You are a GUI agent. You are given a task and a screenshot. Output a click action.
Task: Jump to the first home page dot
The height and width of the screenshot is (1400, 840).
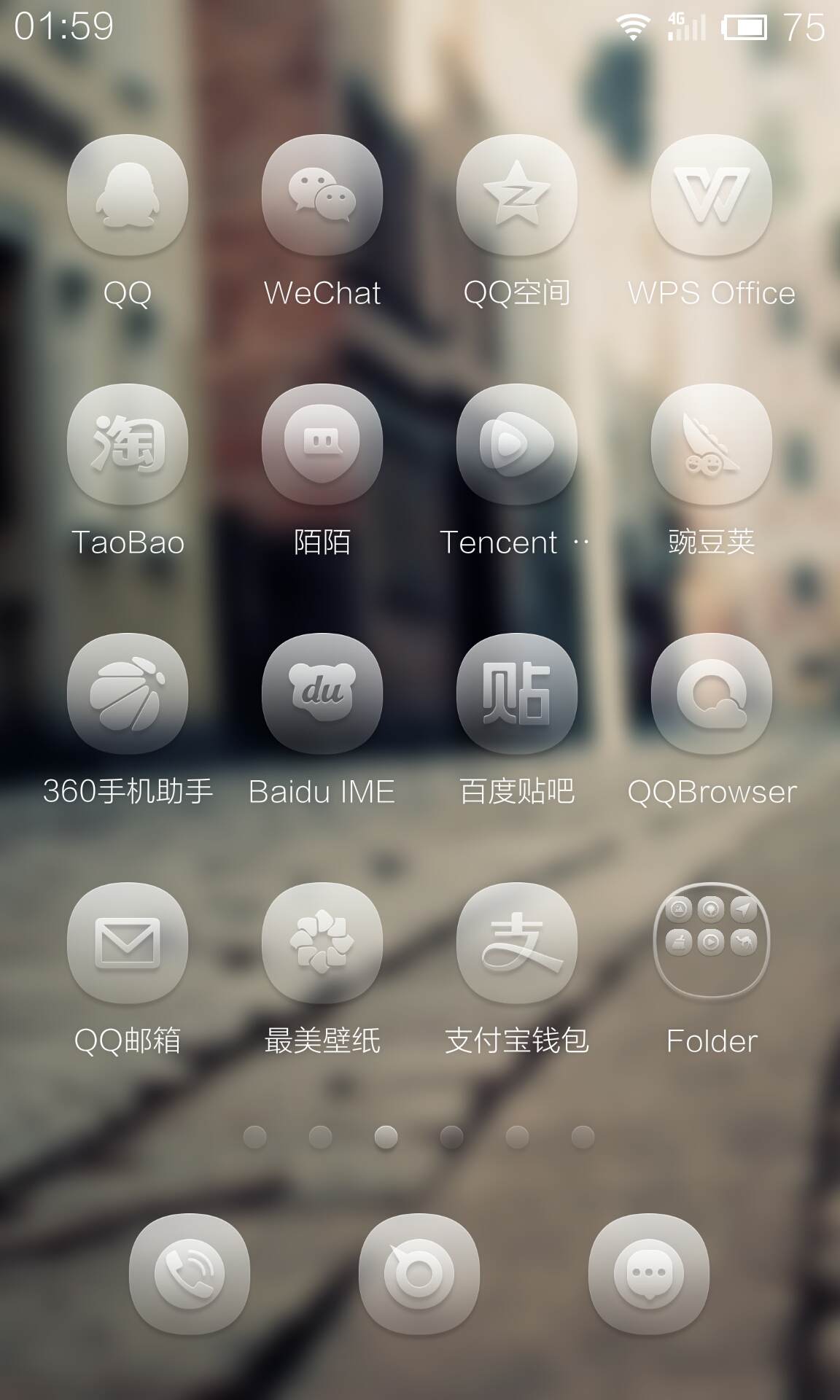(x=254, y=1137)
